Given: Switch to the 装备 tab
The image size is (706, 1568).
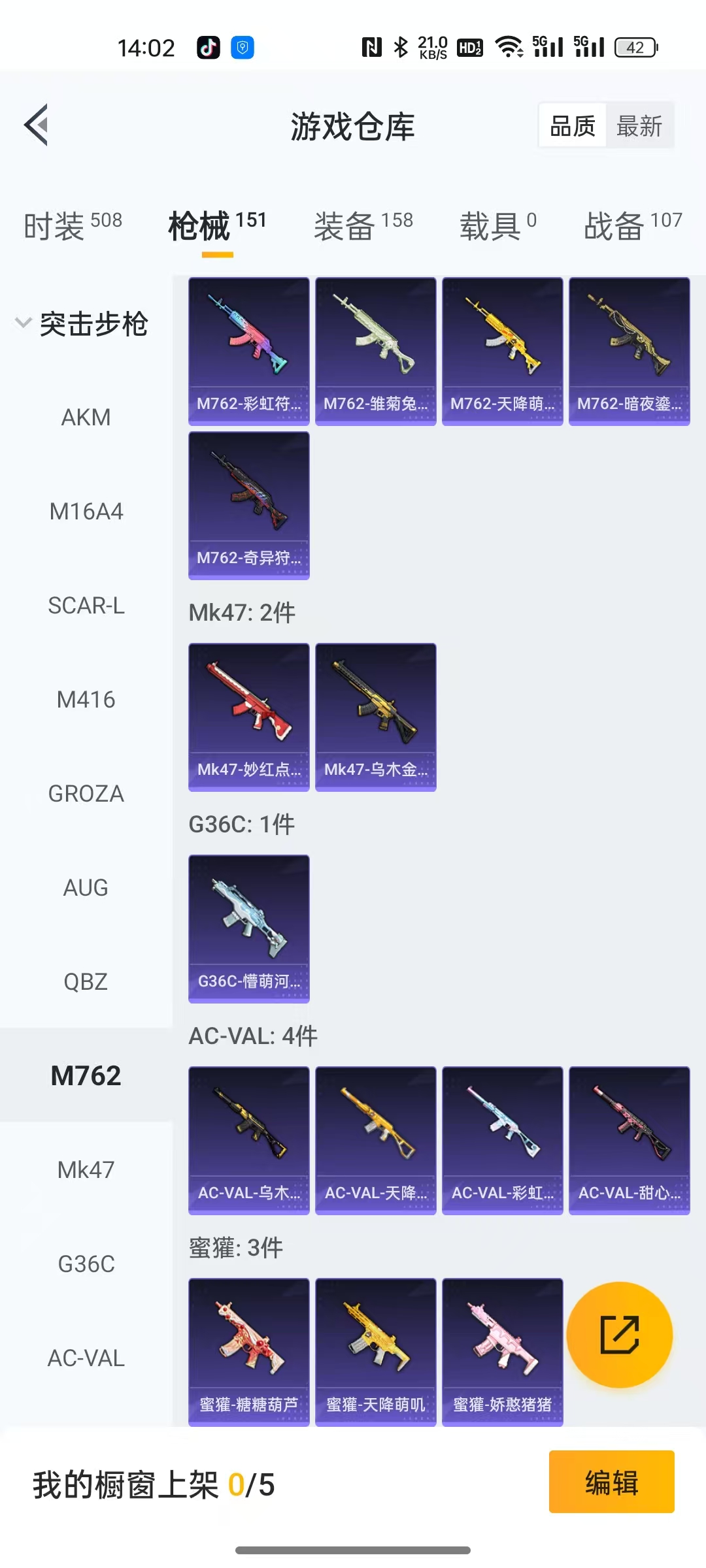Looking at the screenshot, I should tap(363, 226).
